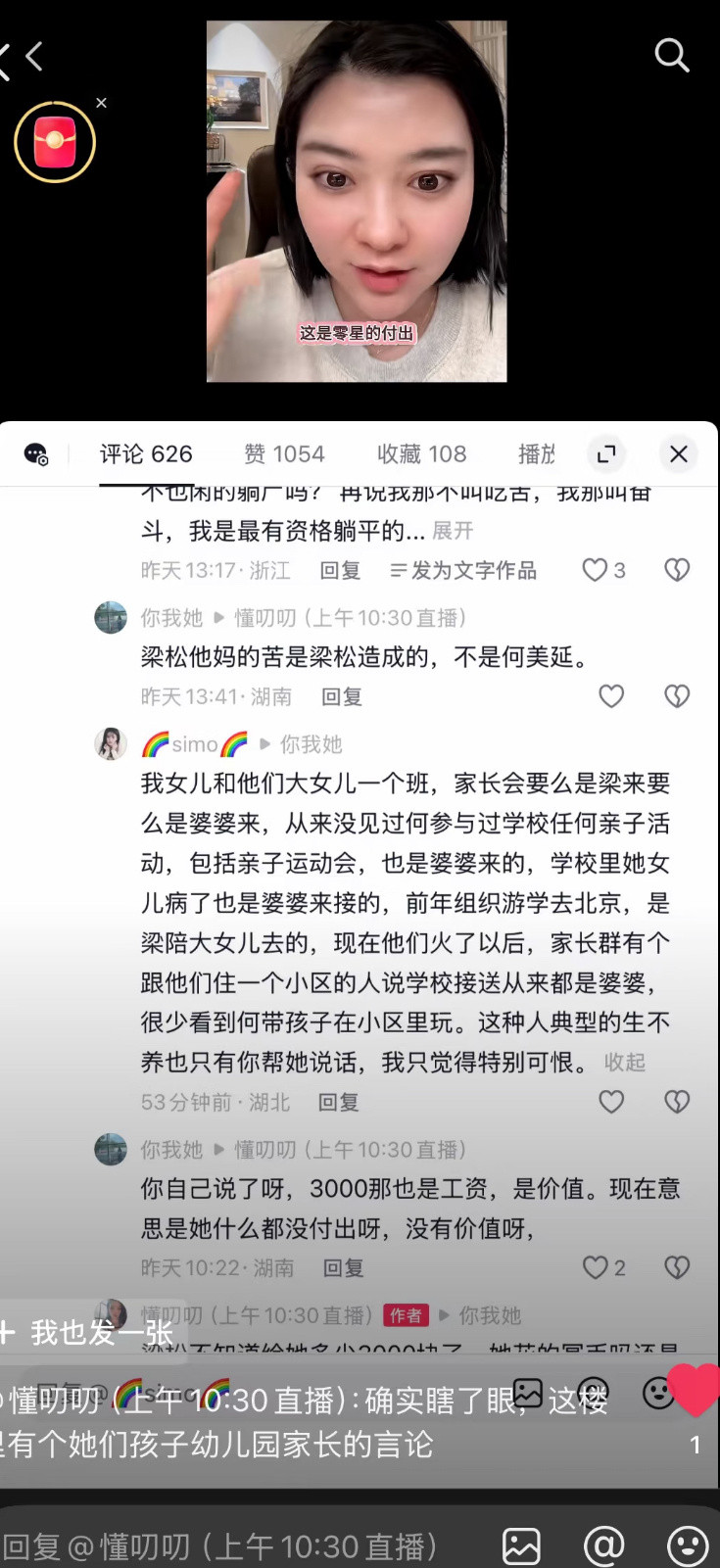Reply to simo's comment via 回复

pos(338,1101)
